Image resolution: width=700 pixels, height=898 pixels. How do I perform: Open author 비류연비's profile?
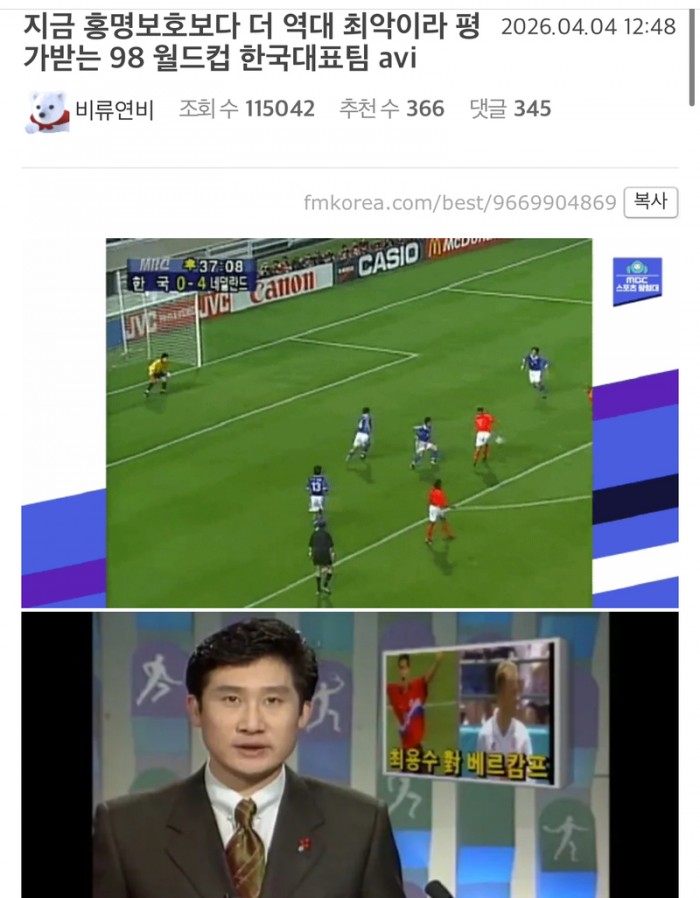pyautogui.click(x=114, y=110)
